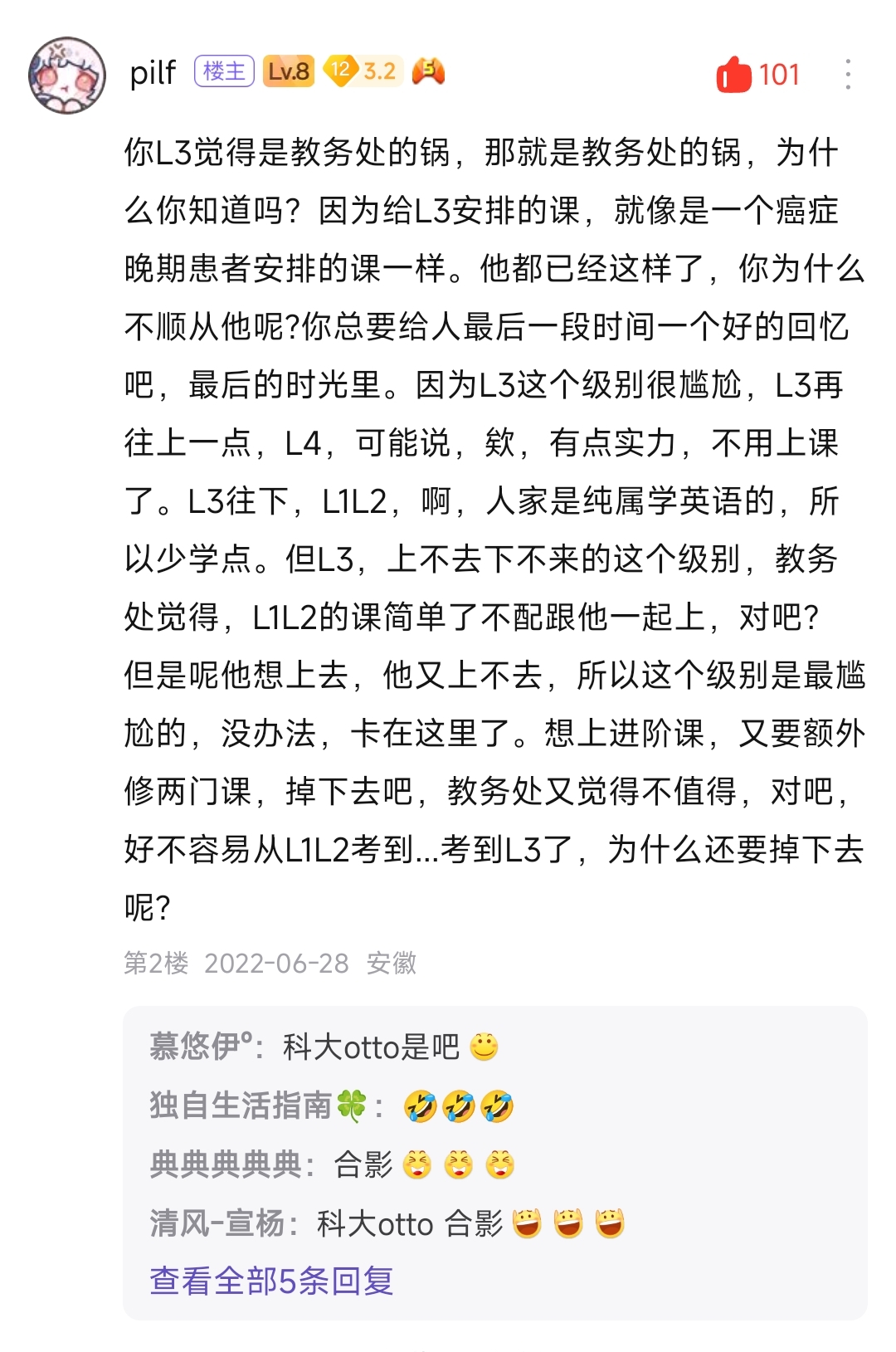Like pilf's post with 101 likes

click(x=735, y=75)
